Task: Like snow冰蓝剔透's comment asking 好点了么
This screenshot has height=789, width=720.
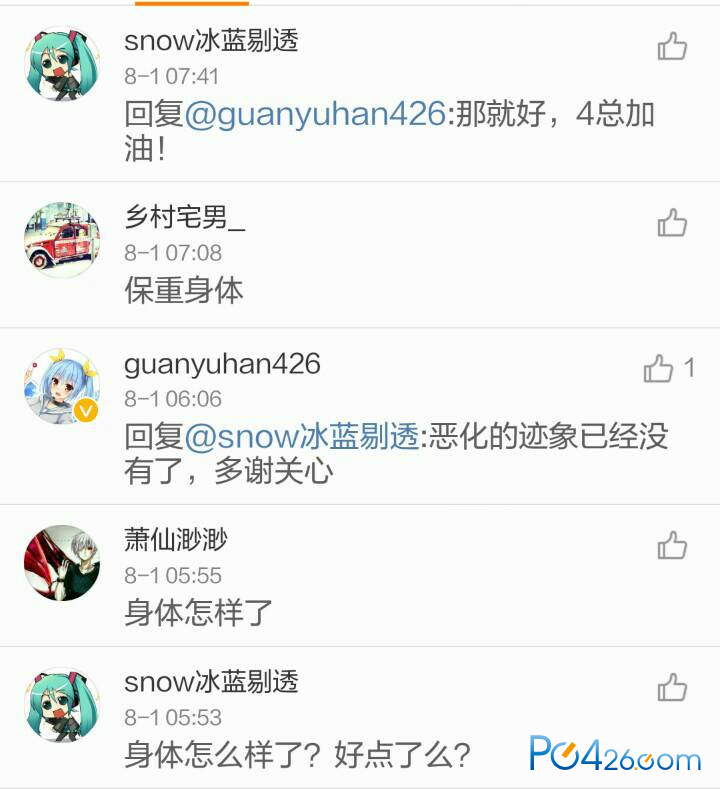Action: click(672, 687)
